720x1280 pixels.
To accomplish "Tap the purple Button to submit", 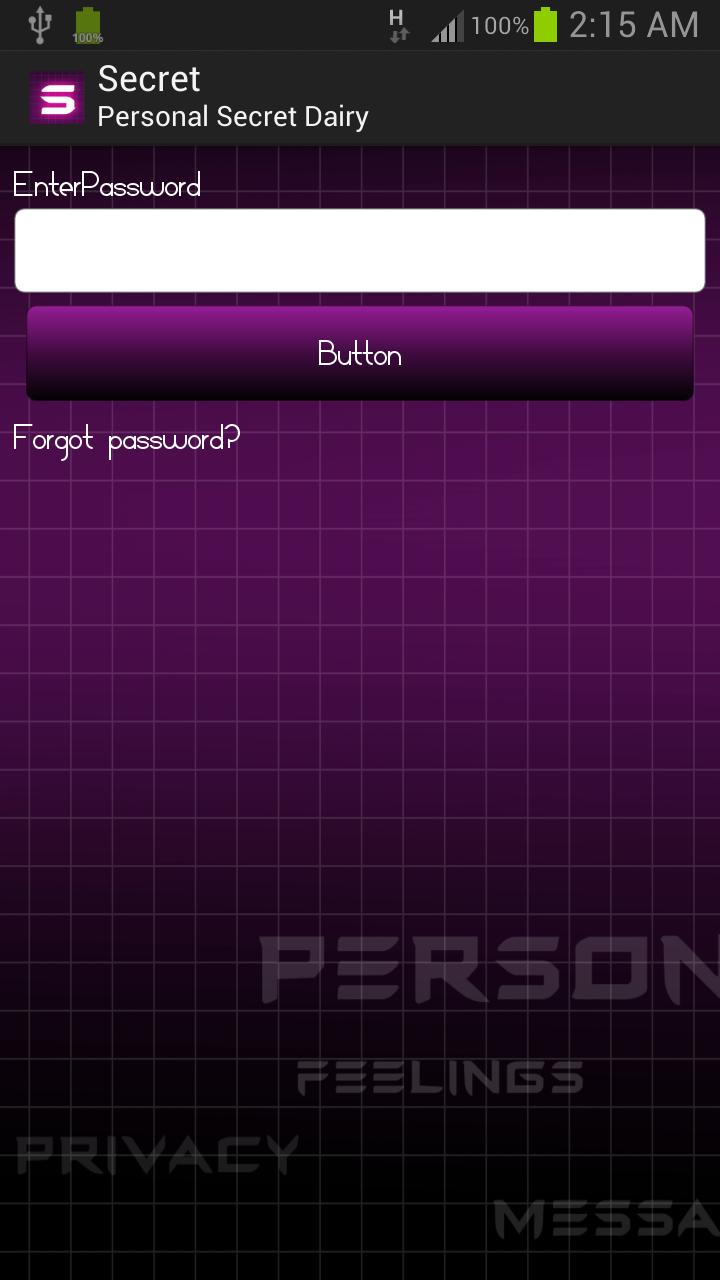I will coord(360,354).
